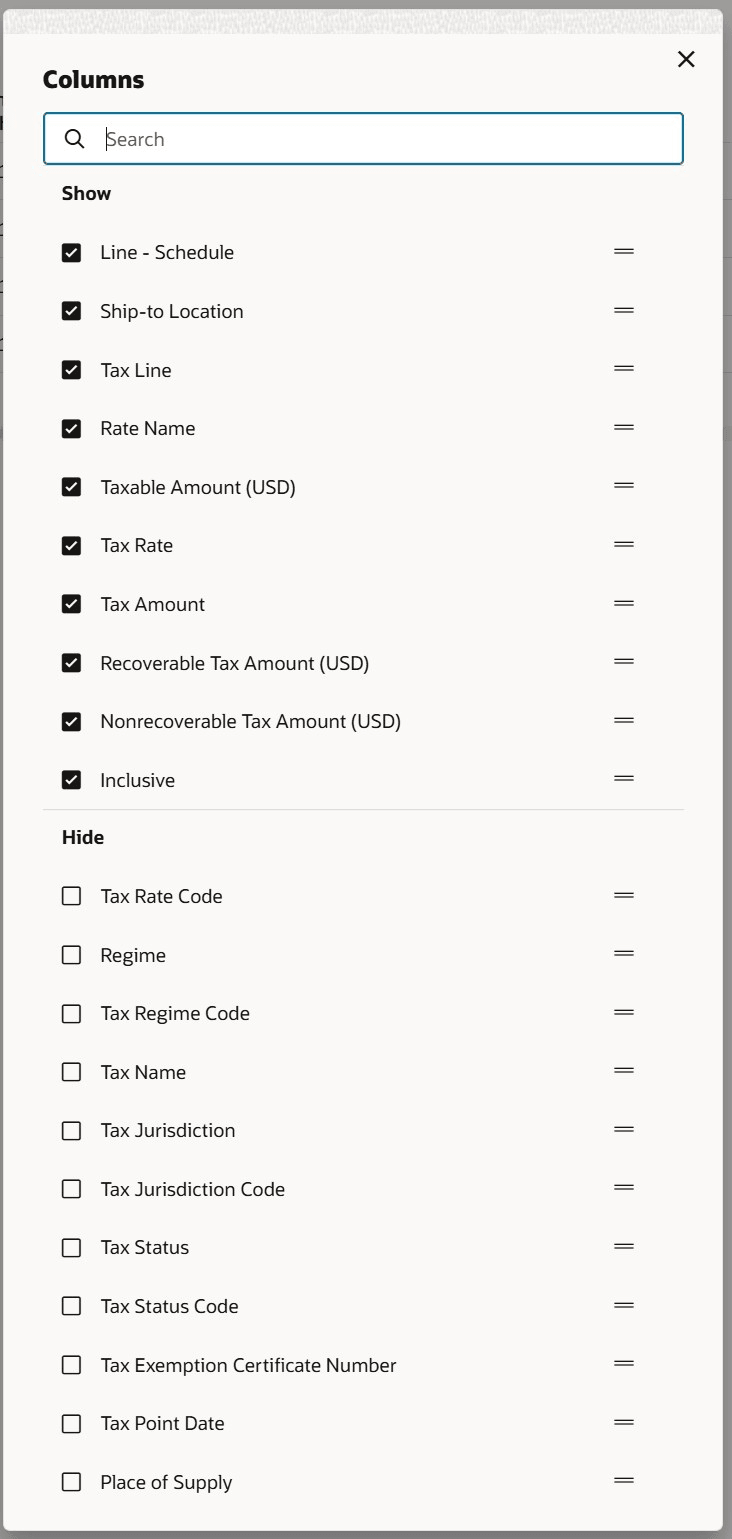
Task: Close the Columns dialog
Action: click(x=686, y=59)
